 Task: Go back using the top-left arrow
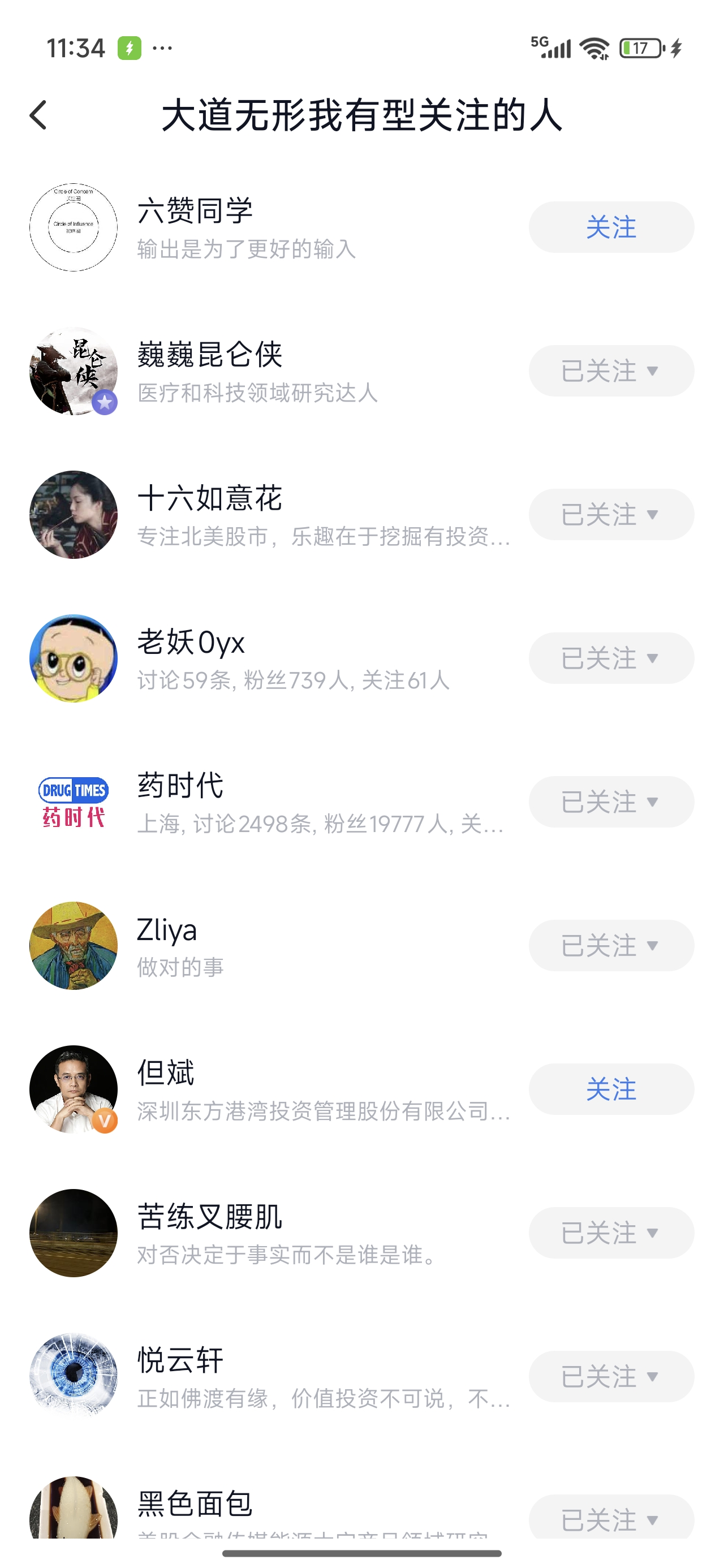(x=38, y=115)
